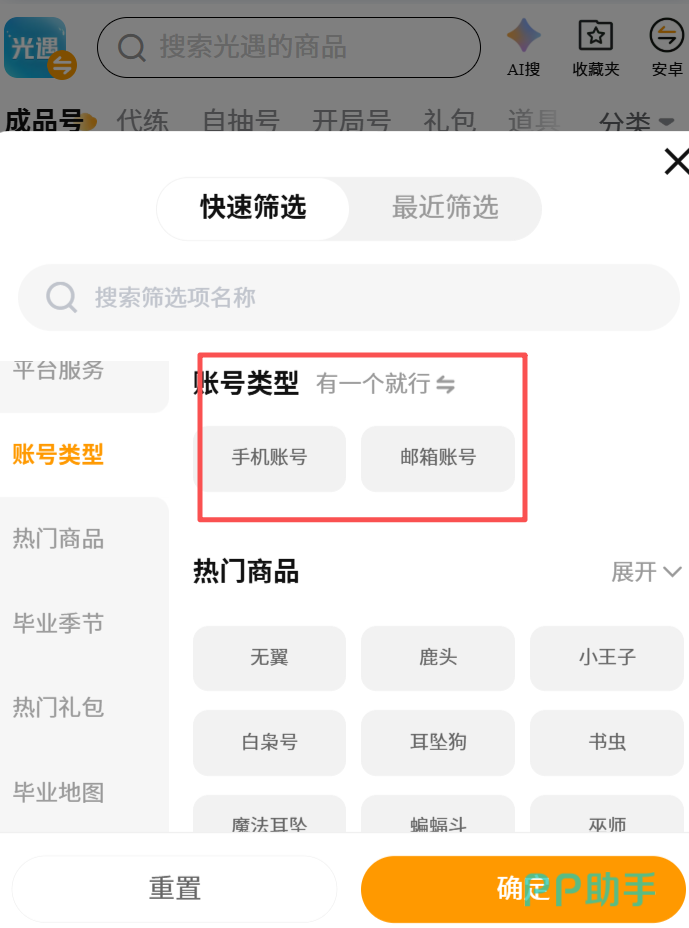Jump to 毕业季节 in the sidebar
The image size is (689, 928).
59,623
